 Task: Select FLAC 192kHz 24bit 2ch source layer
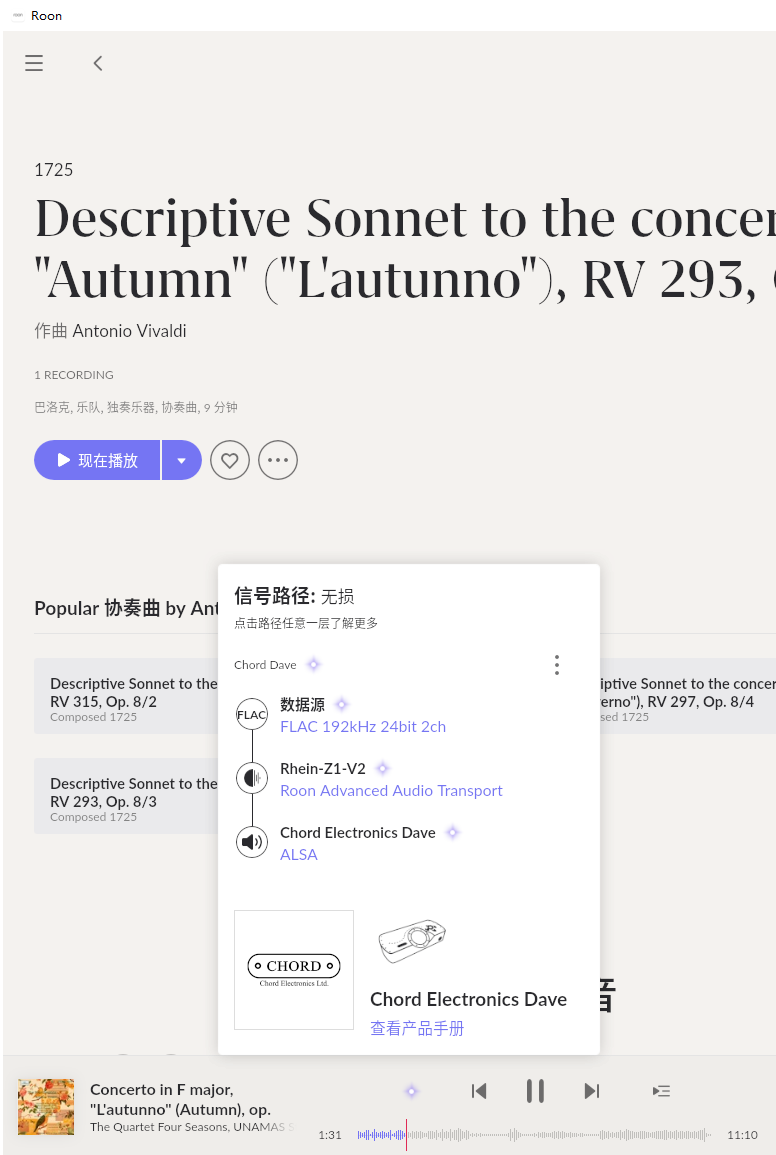pos(363,726)
